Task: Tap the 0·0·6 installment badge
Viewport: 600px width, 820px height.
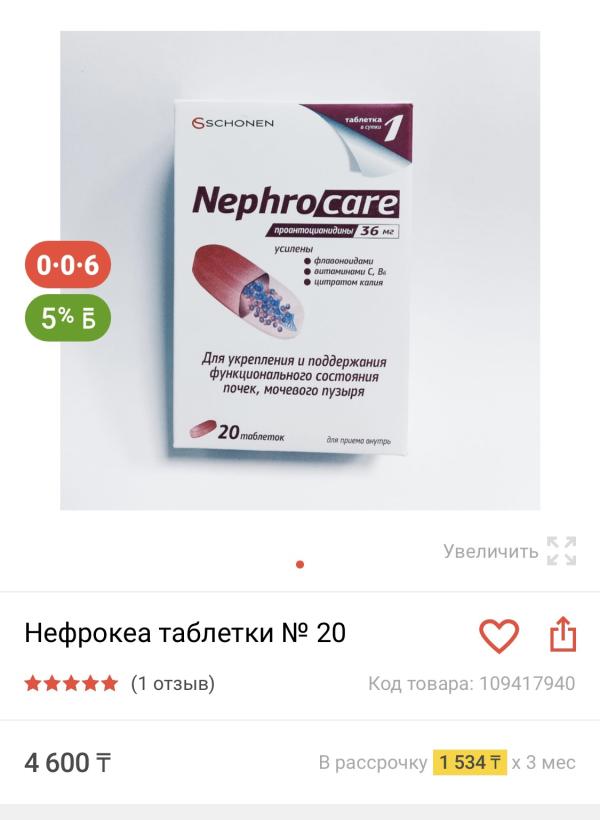Action: coord(67,265)
